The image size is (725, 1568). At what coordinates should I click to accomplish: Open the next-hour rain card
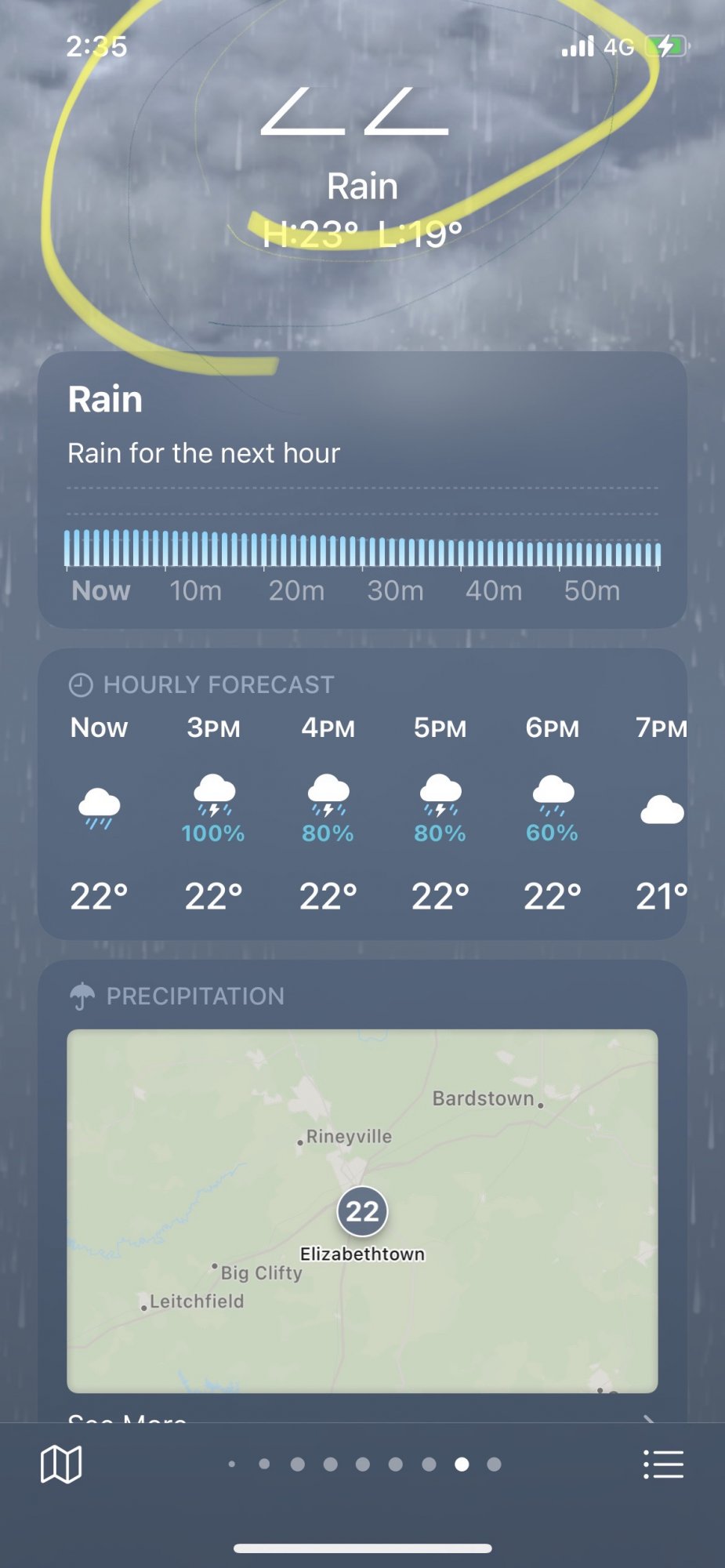coord(362,489)
